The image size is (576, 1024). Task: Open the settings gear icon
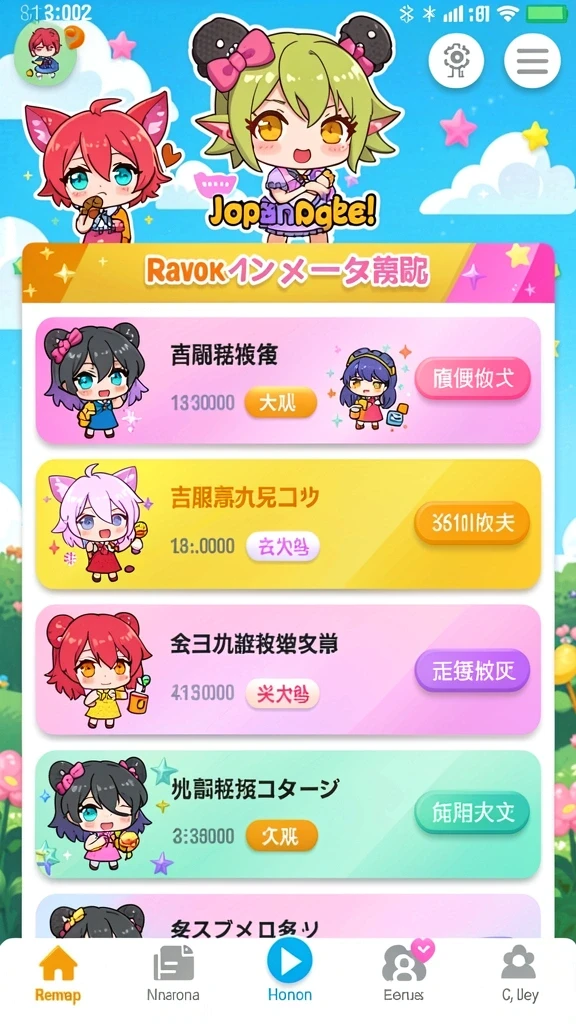(456, 61)
